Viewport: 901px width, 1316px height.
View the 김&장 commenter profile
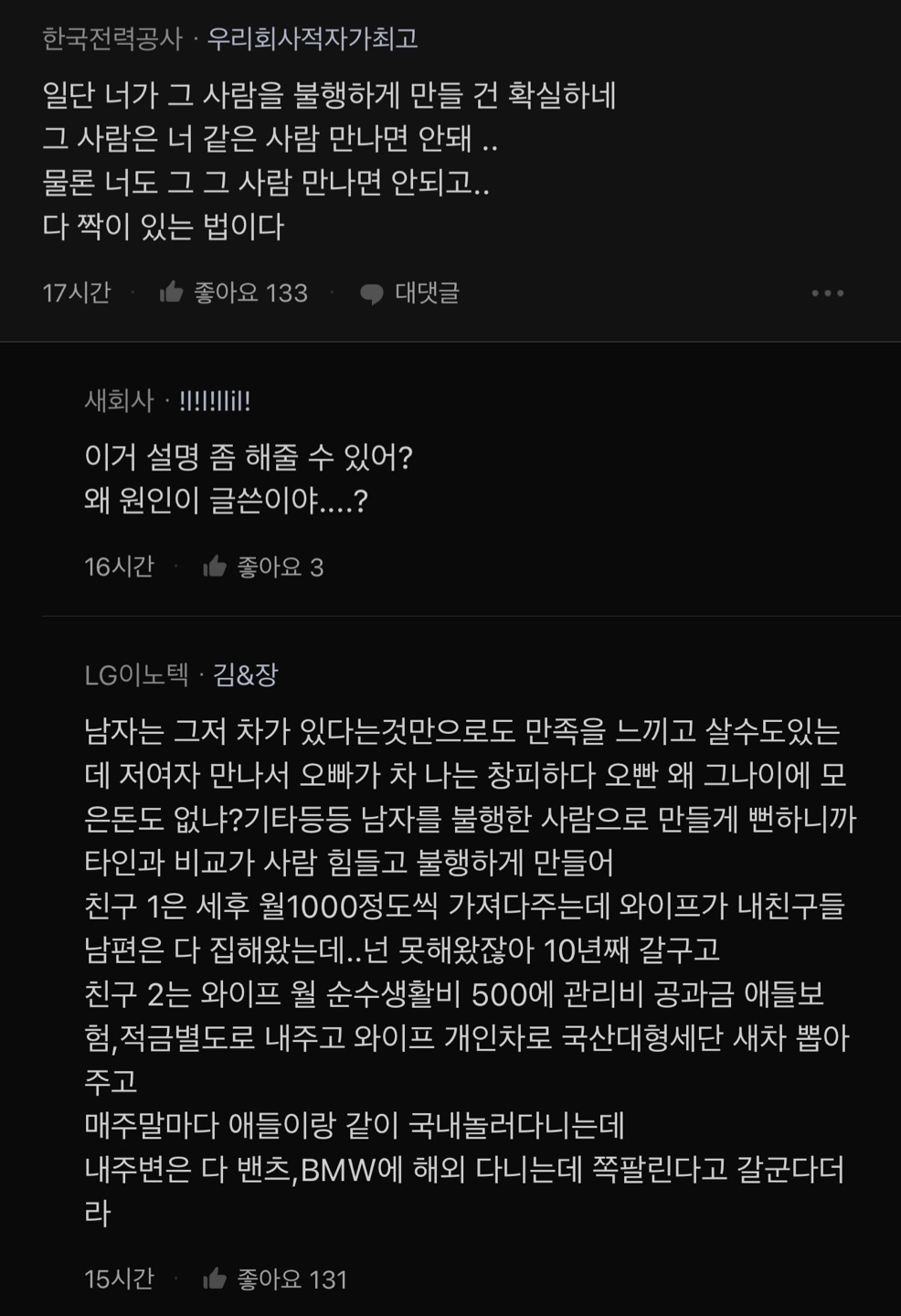point(246,675)
